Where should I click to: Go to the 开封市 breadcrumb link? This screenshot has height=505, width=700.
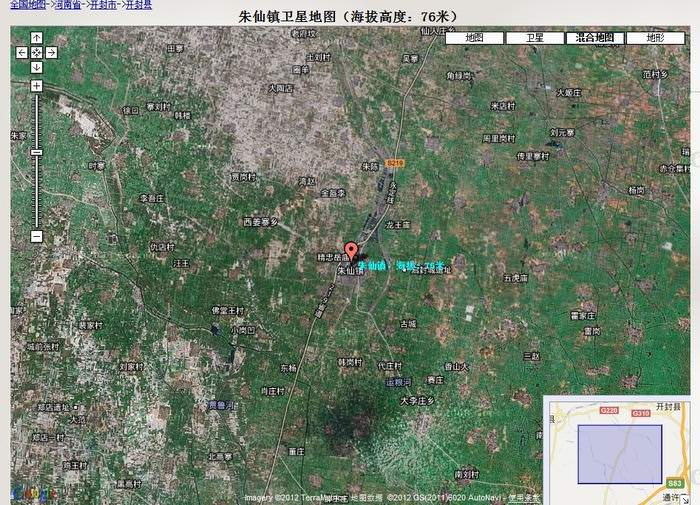coord(104,5)
